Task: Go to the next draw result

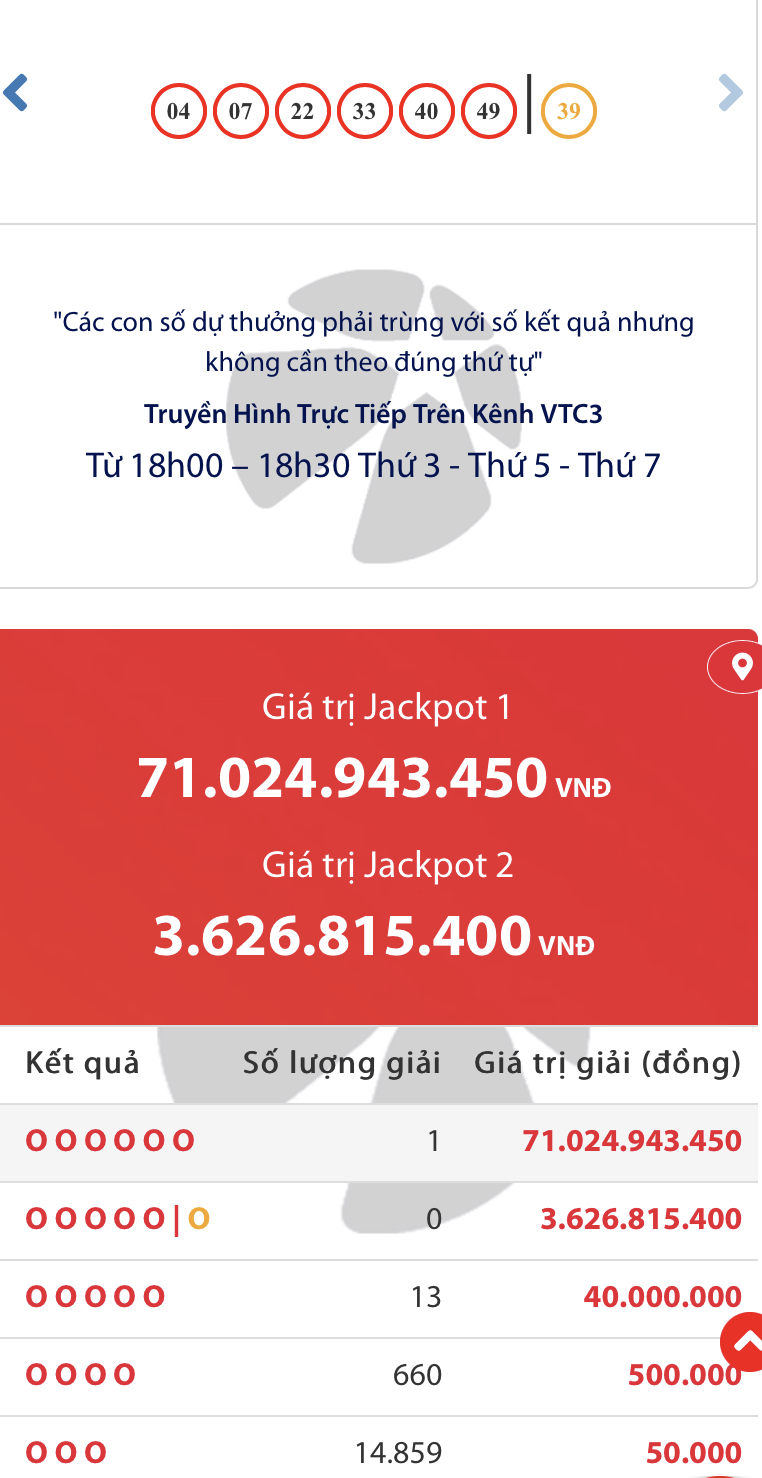Action: pos(731,93)
